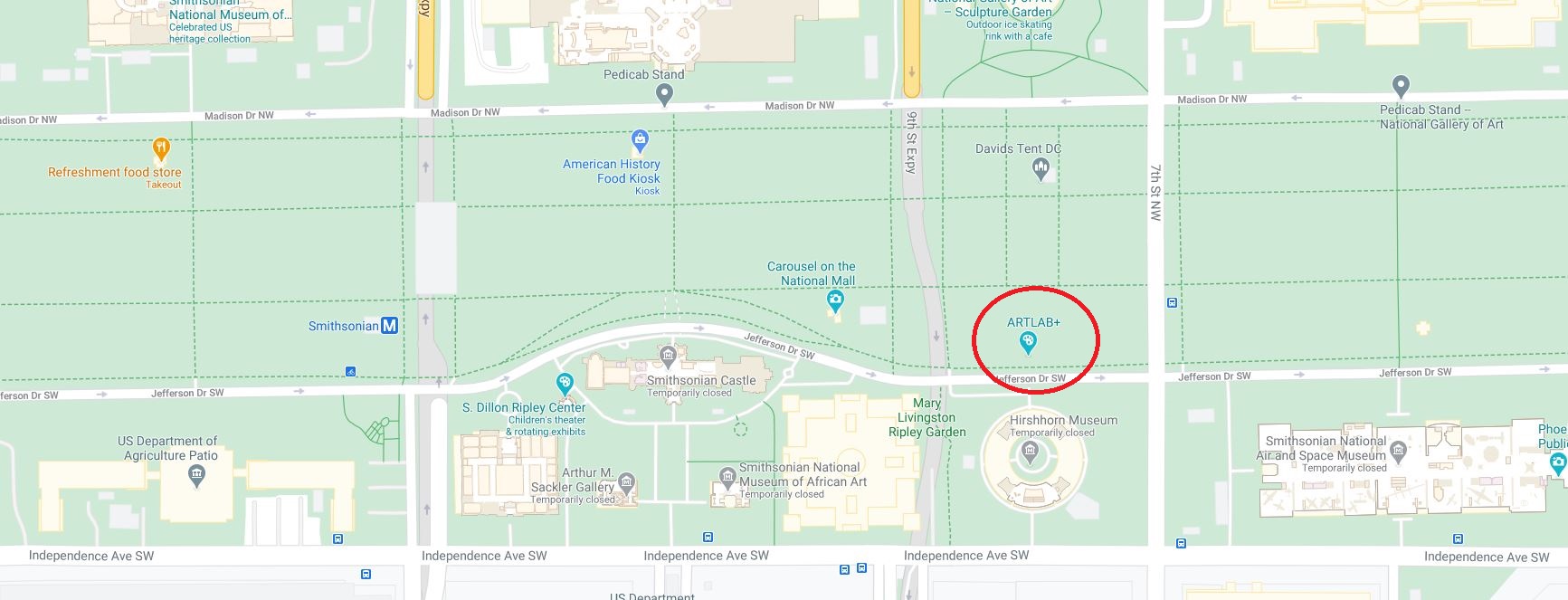This screenshot has height=600, width=1568.
Task: Open Refreshment food store marker
Action: point(160,149)
